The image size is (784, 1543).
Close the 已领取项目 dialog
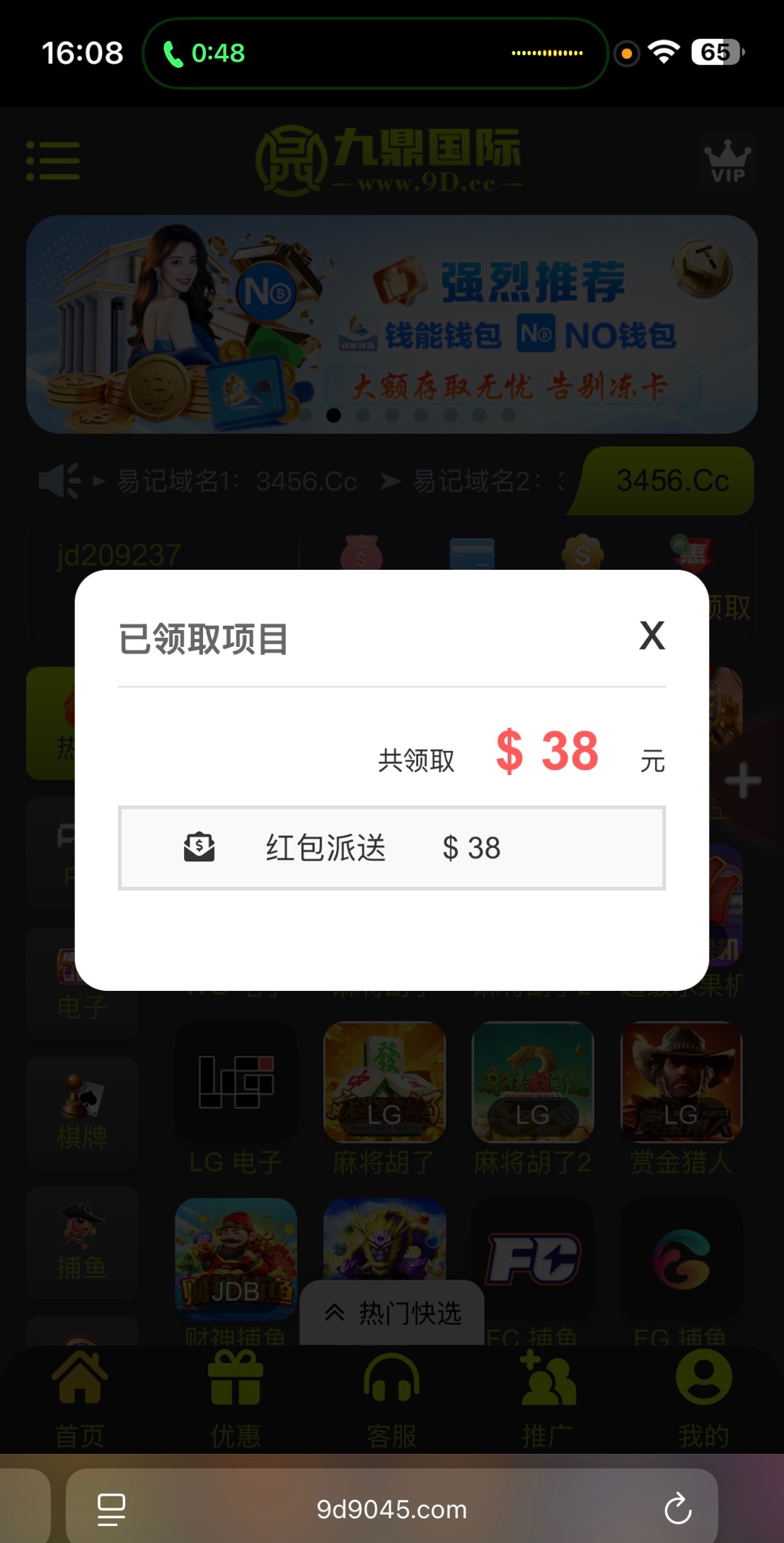tap(652, 636)
